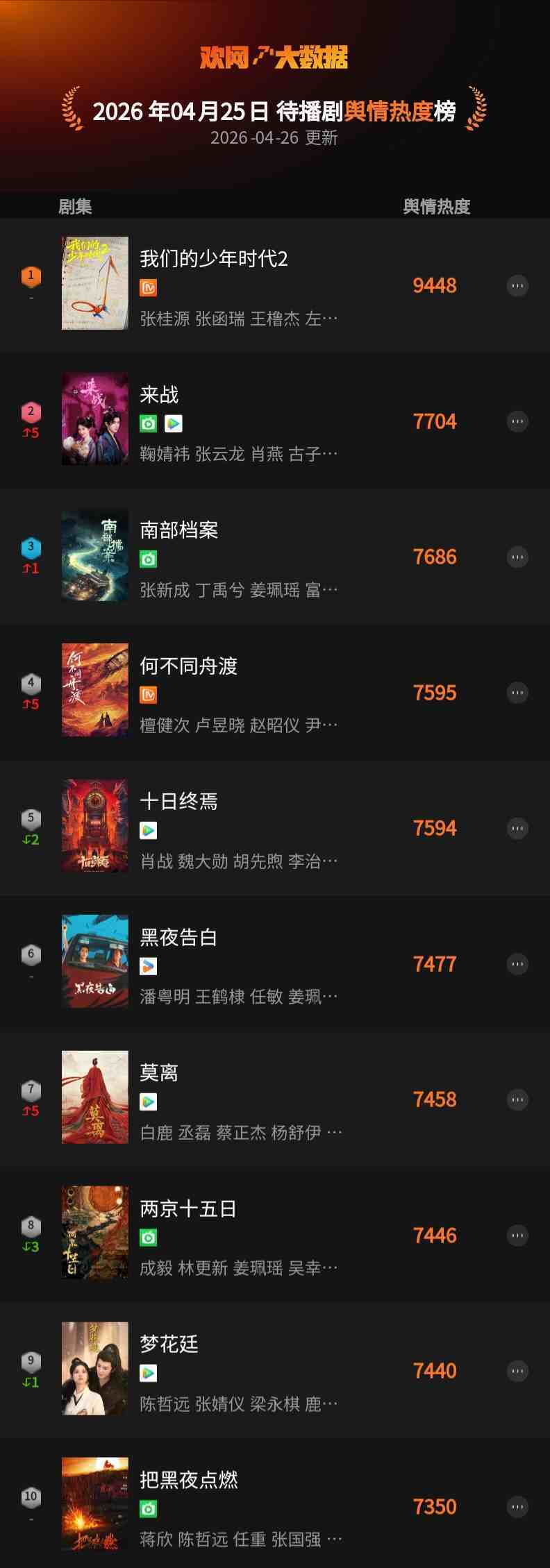
Task: Open more options for 两京十五日
Action: pyautogui.click(x=517, y=1236)
